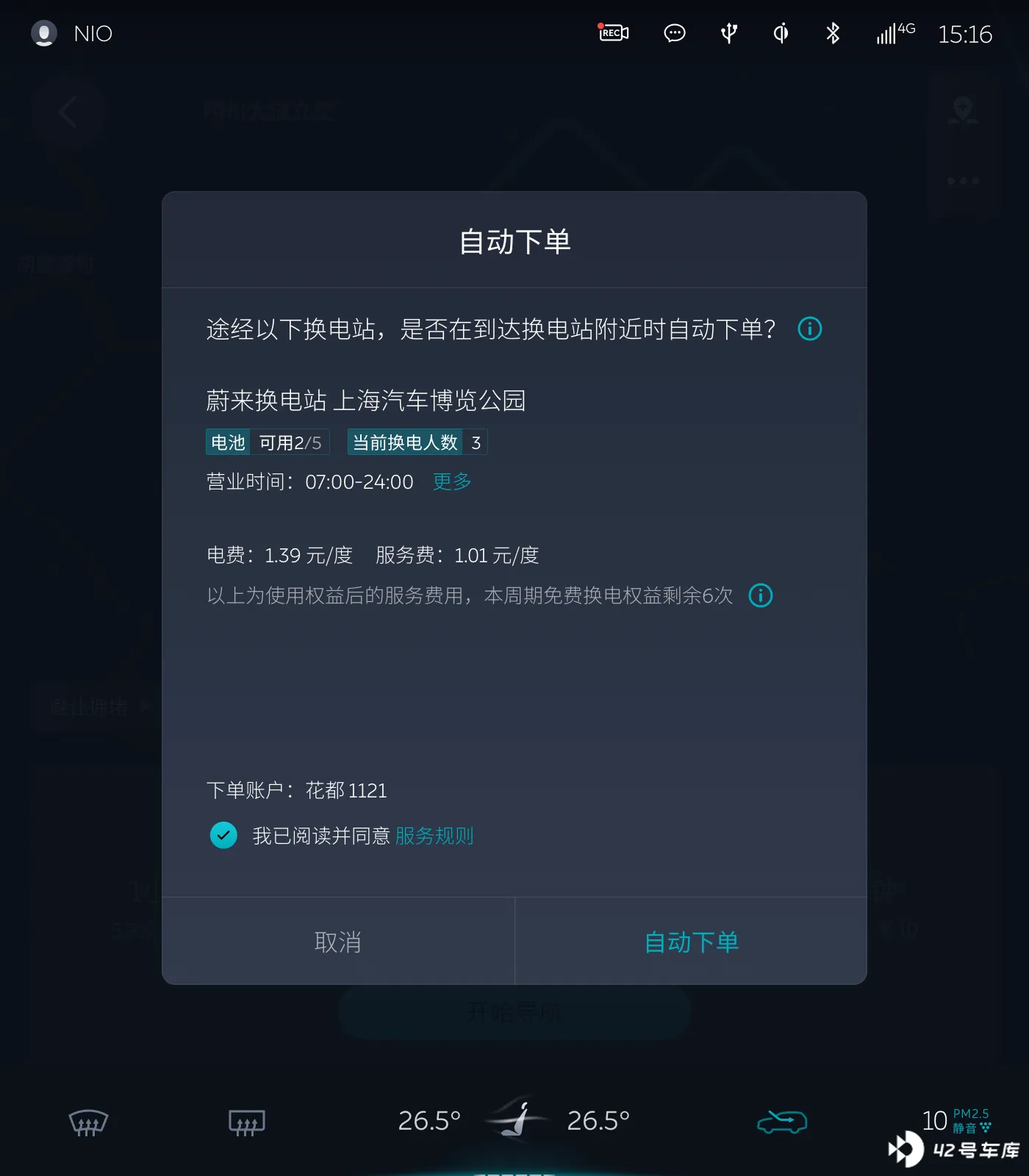Cancel the auto-order dialog
1029x1176 pixels.
[337, 942]
